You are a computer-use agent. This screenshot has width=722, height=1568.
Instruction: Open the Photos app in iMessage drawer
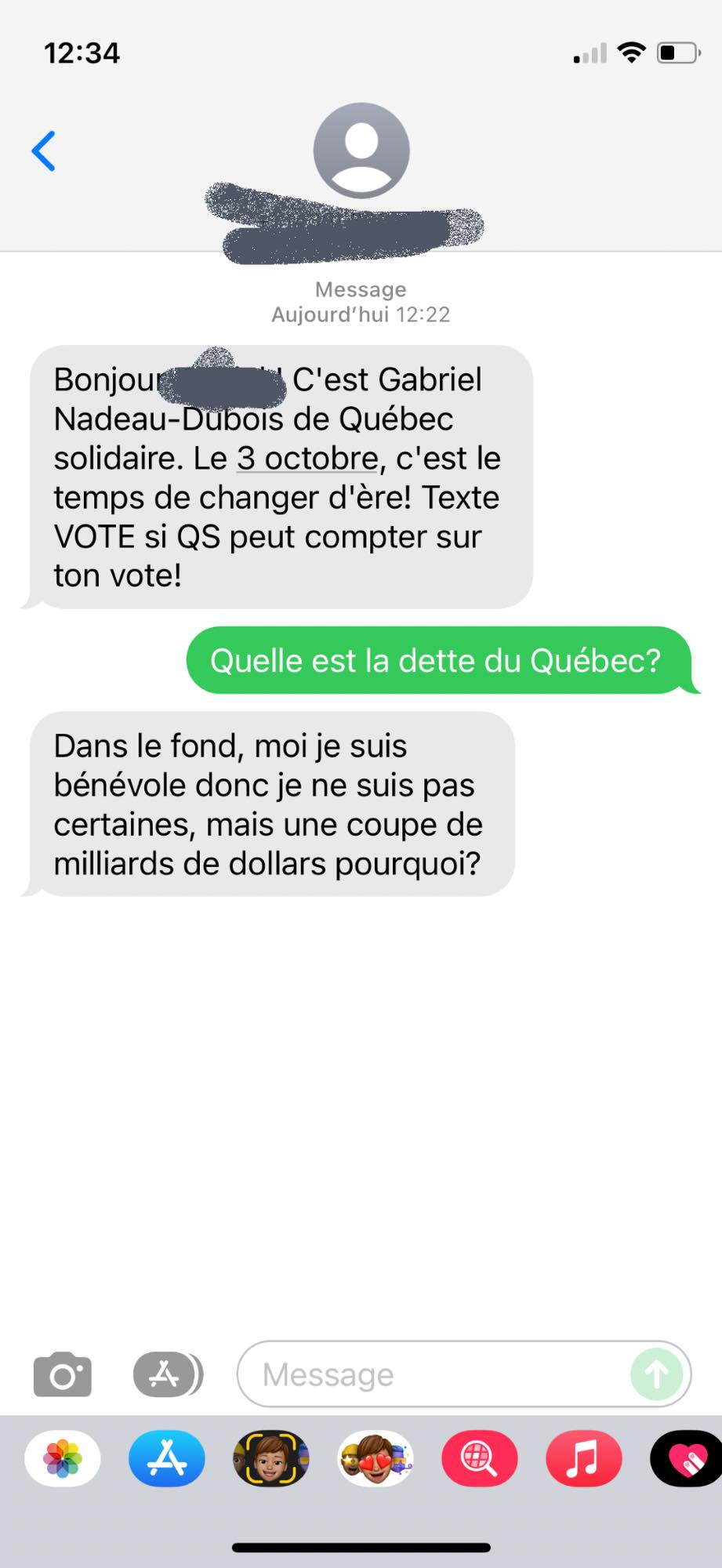tap(63, 1459)
